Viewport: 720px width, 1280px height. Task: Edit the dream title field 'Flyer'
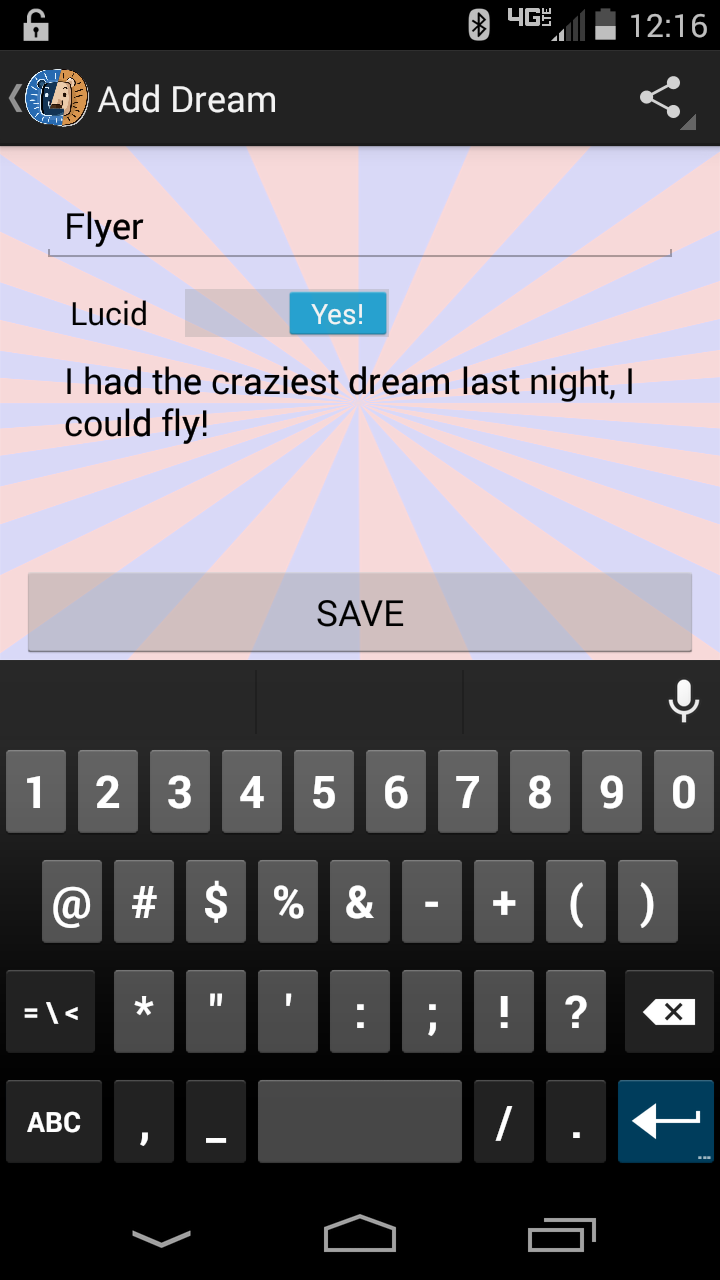359,228
